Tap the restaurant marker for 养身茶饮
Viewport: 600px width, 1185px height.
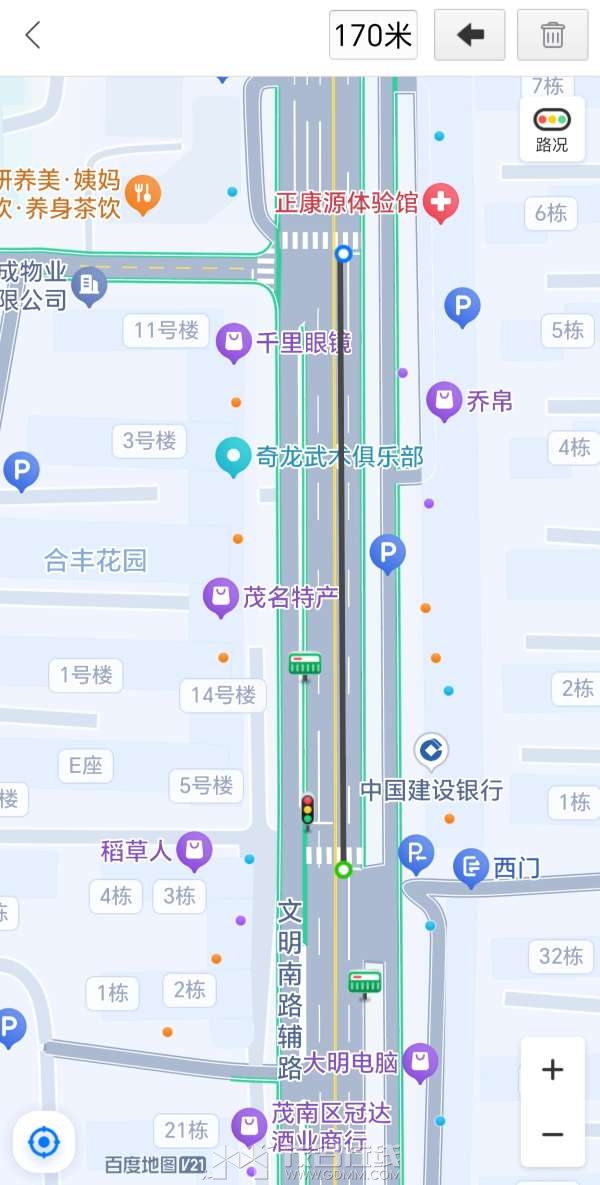click(146, 193)
